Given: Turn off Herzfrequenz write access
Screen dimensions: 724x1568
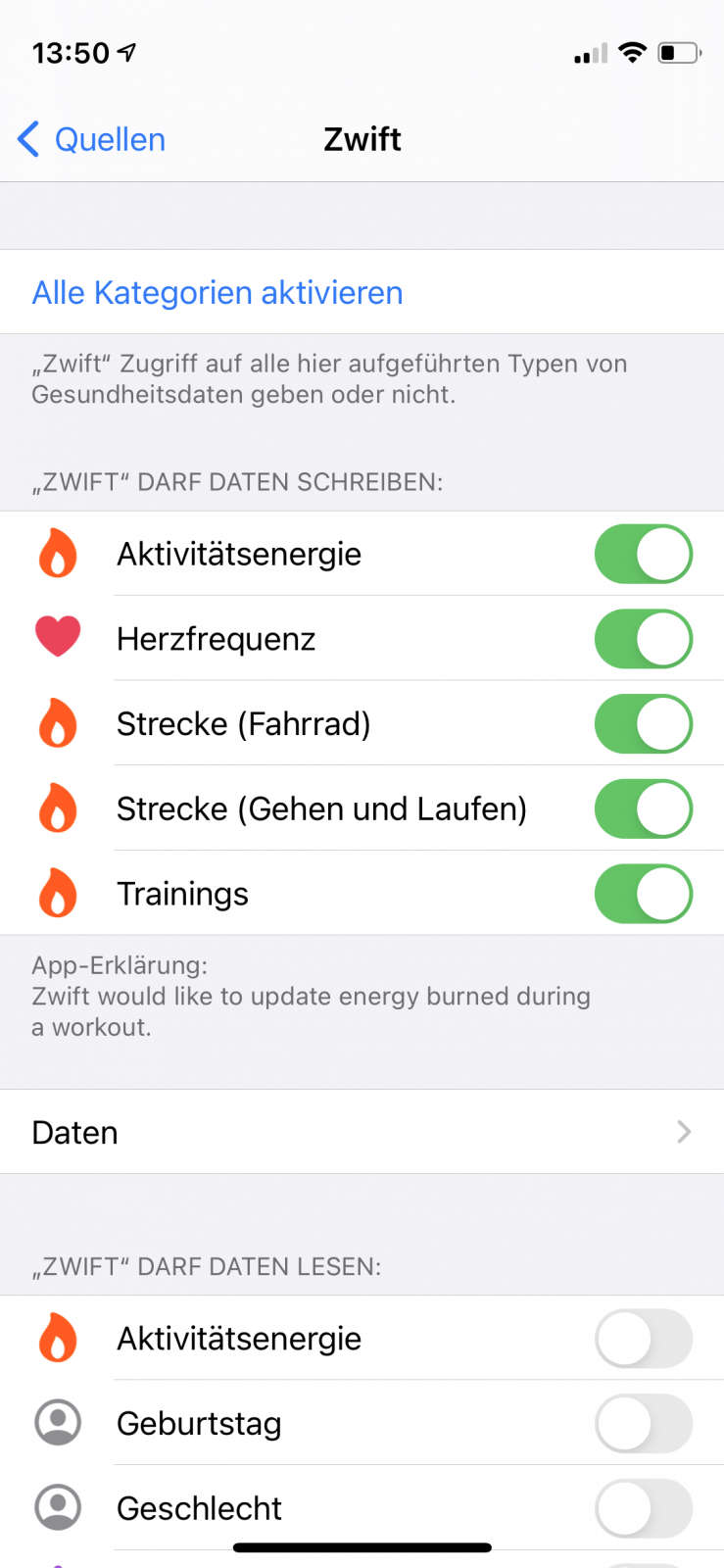Looking at the screenshot, I should pyautogui.click(x=643, y=639).
